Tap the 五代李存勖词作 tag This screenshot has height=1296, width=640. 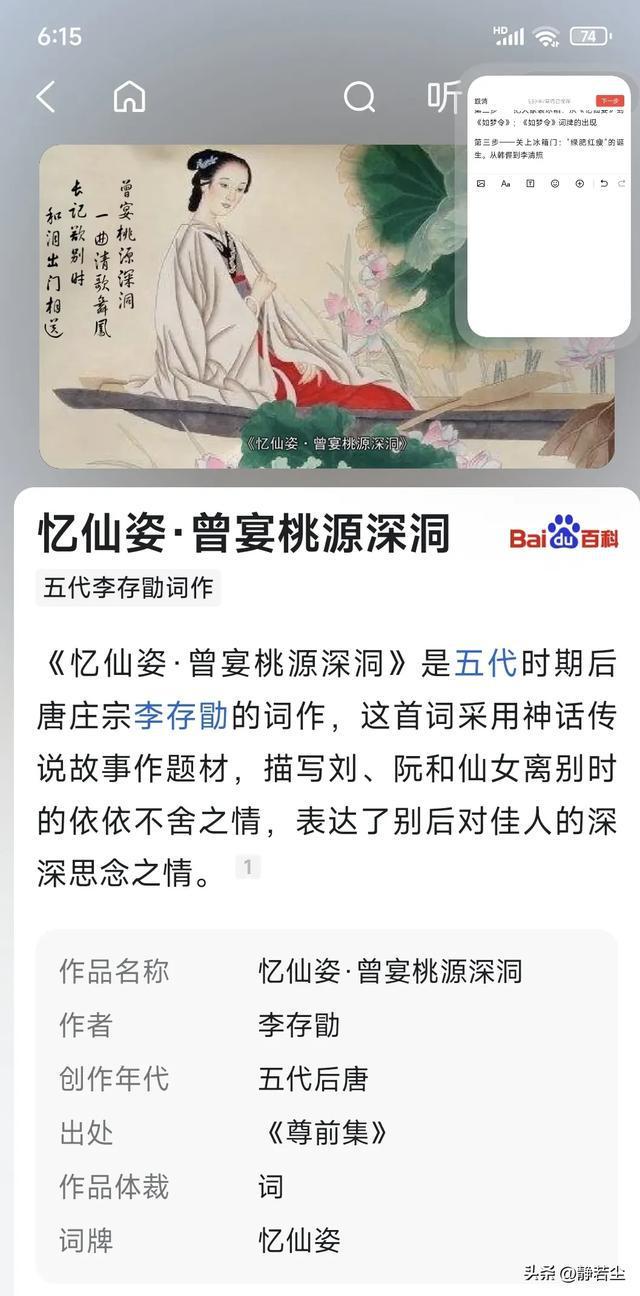[128, 588]
